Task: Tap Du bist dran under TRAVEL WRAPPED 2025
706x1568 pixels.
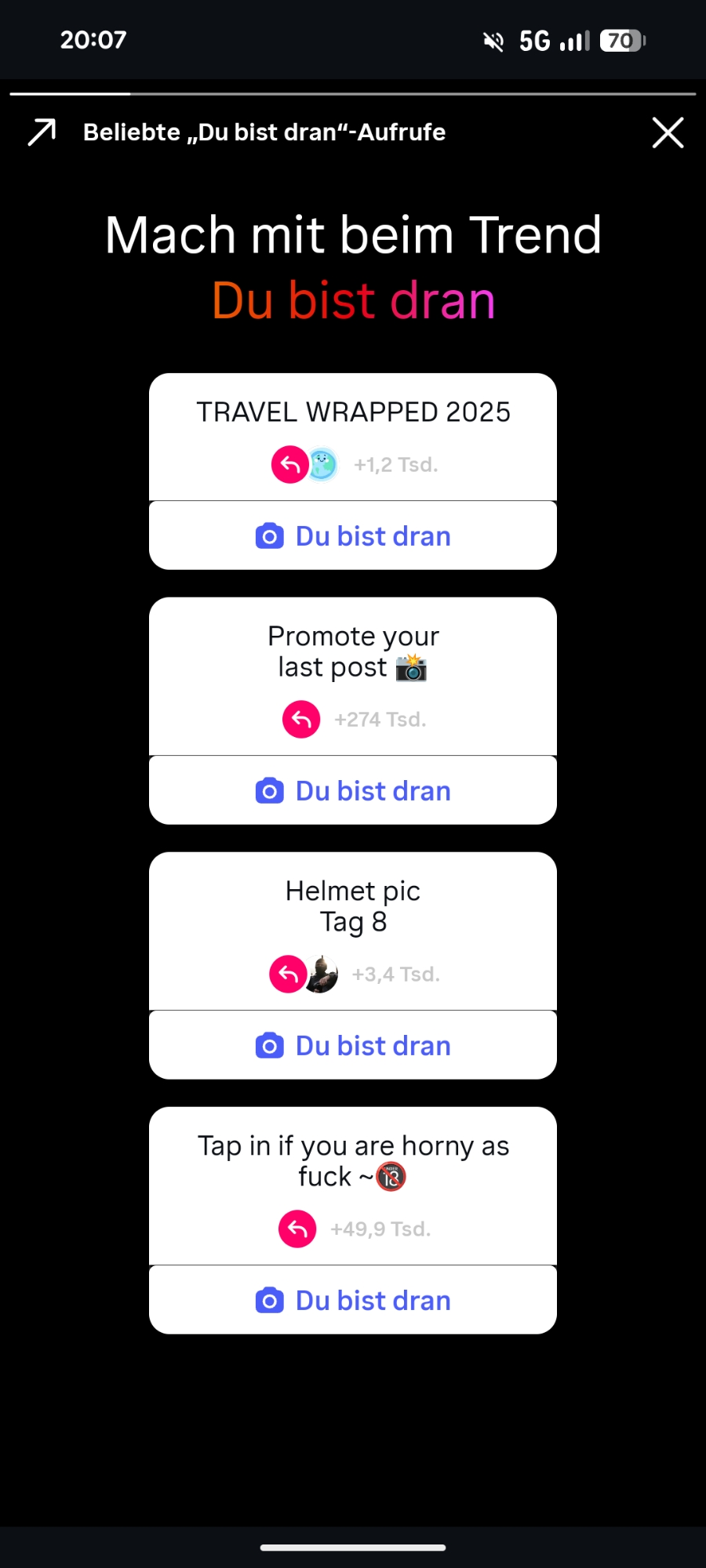Action: (x=353, y=536)
